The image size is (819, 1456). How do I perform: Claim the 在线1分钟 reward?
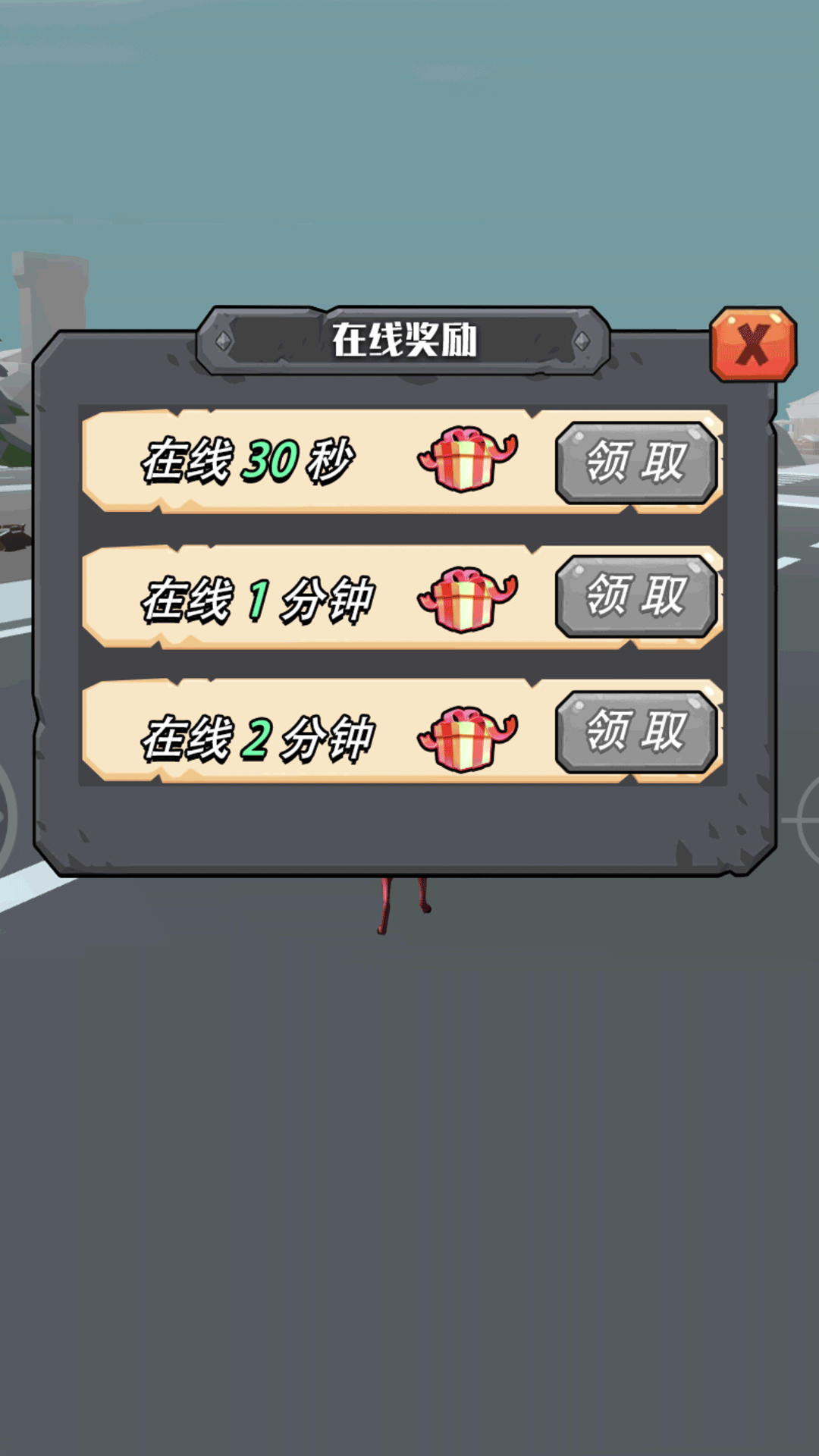pos(635,596)
